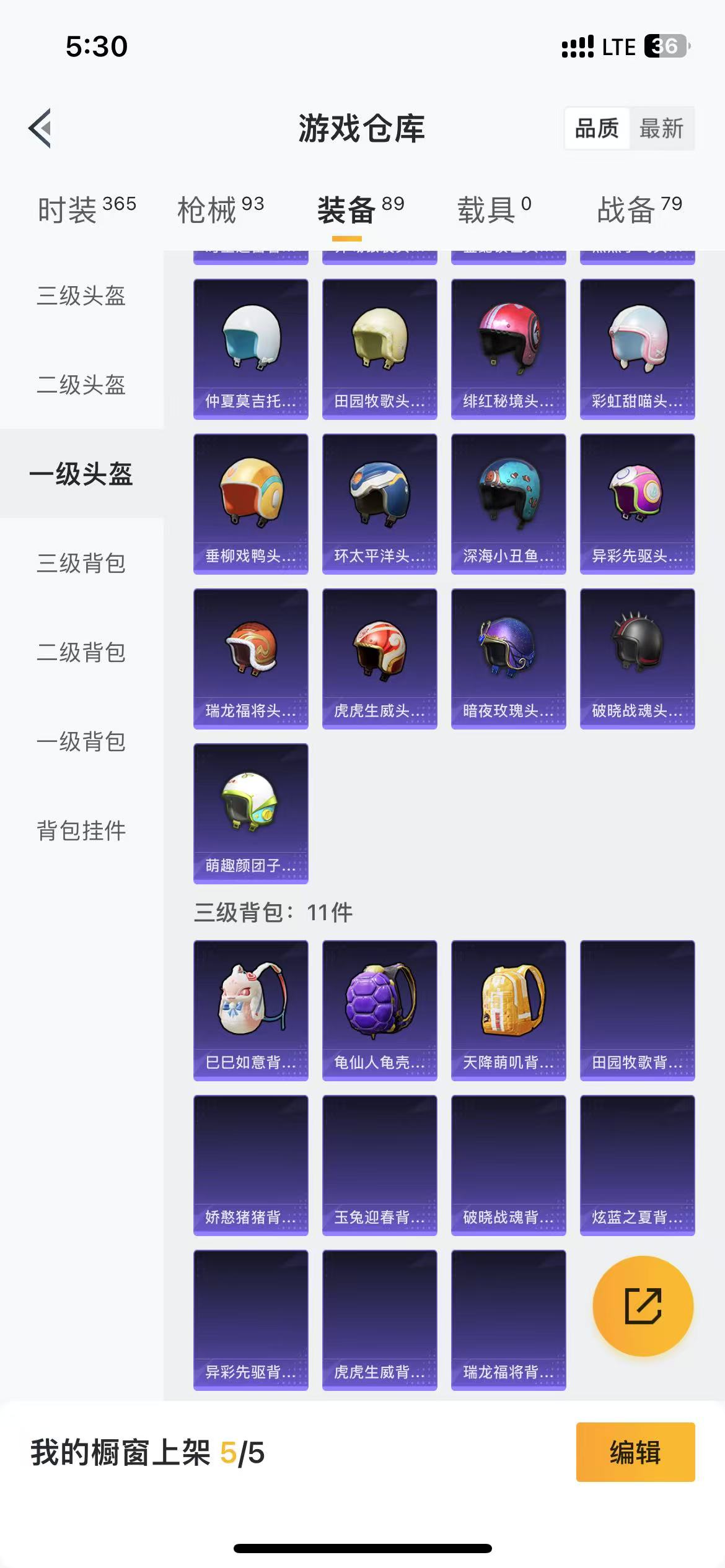Image resolution: width=725 pixels, height=1568 pixels.
Task: Switch to the 时装 tab
Action: (87, 209)
